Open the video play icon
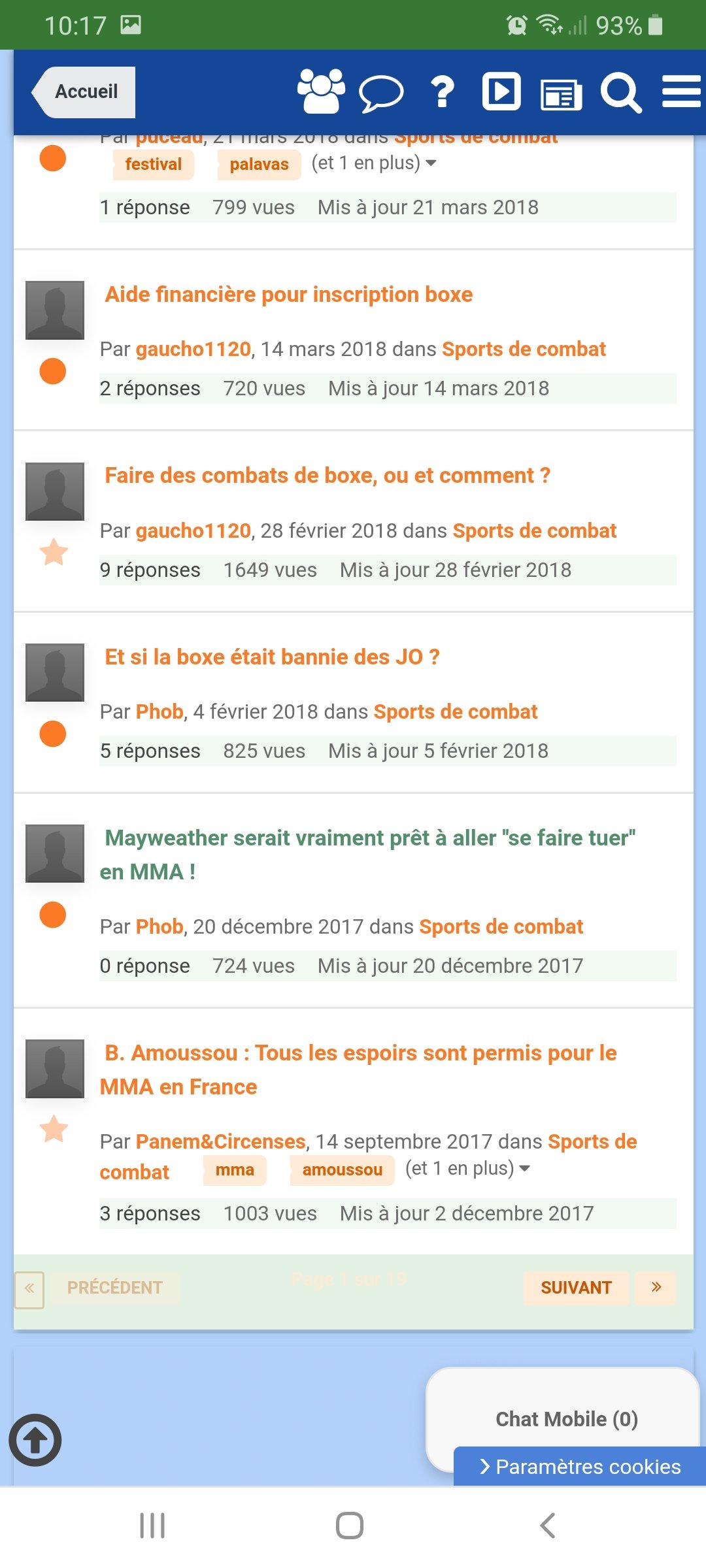 coord(501,91)
